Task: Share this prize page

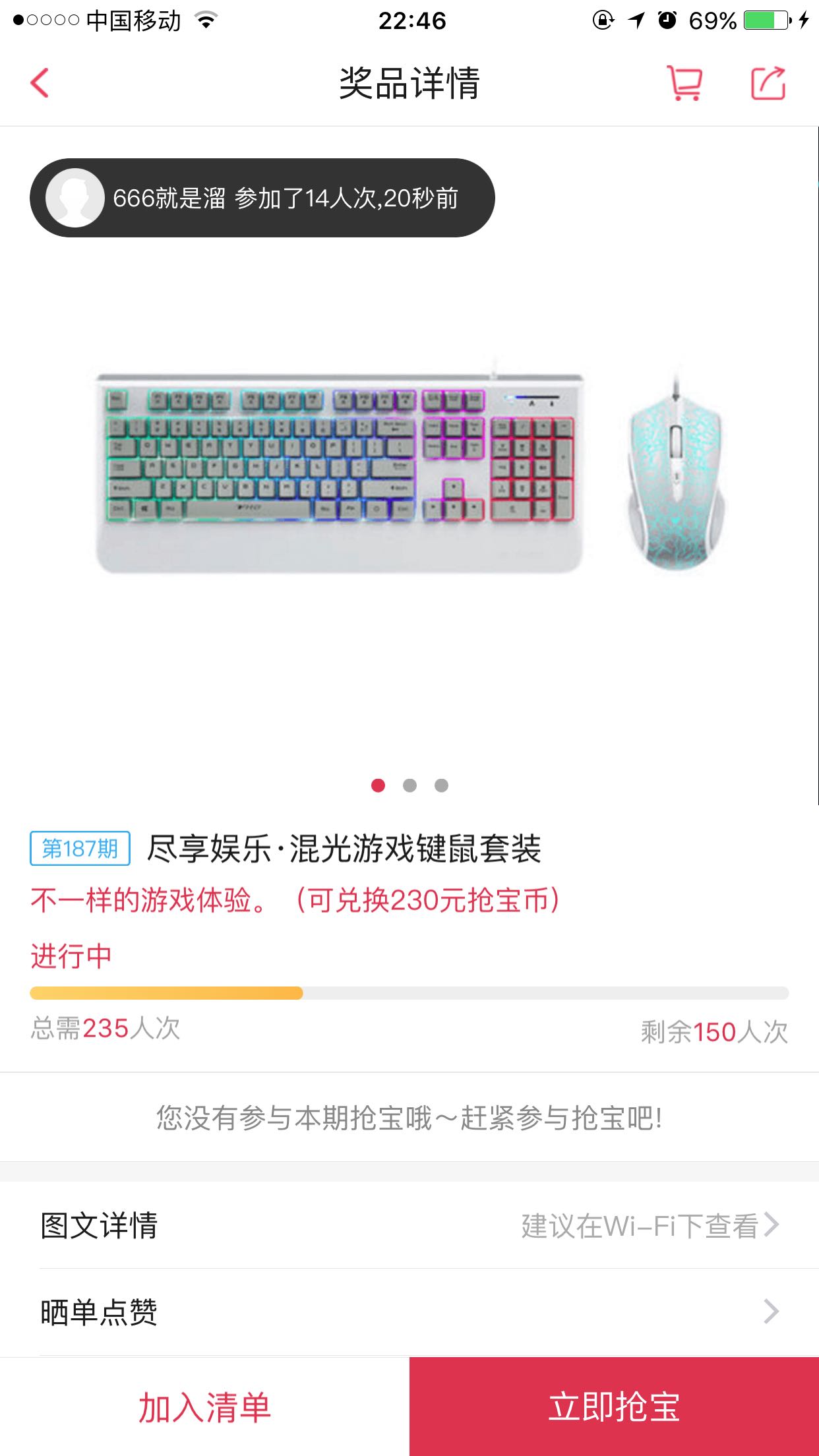Action: point(768,83)
